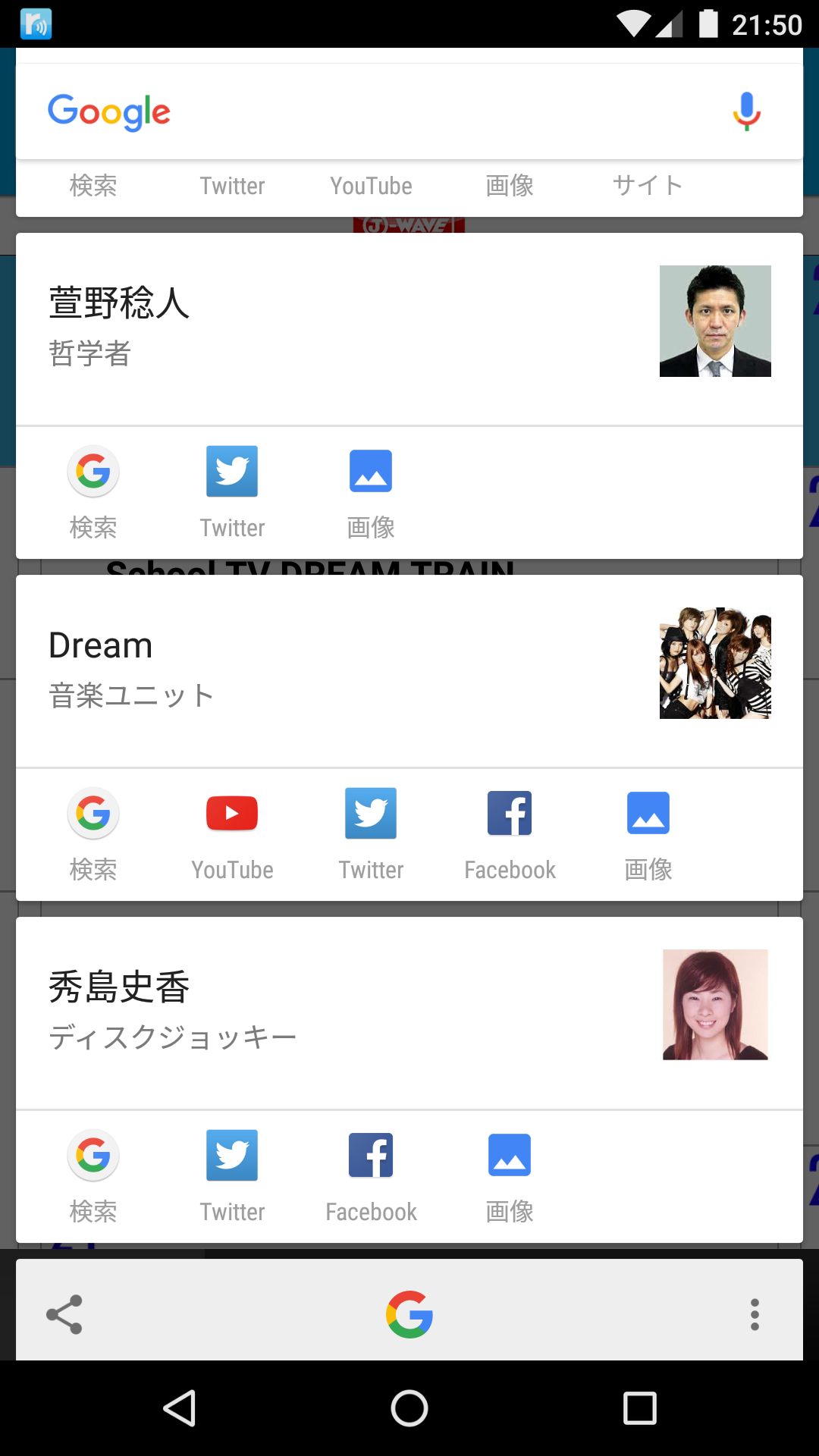Open the 秀島史香 disc jockey card
This screenshot has width=819, height=1456.
click(x=334, y=1011)
